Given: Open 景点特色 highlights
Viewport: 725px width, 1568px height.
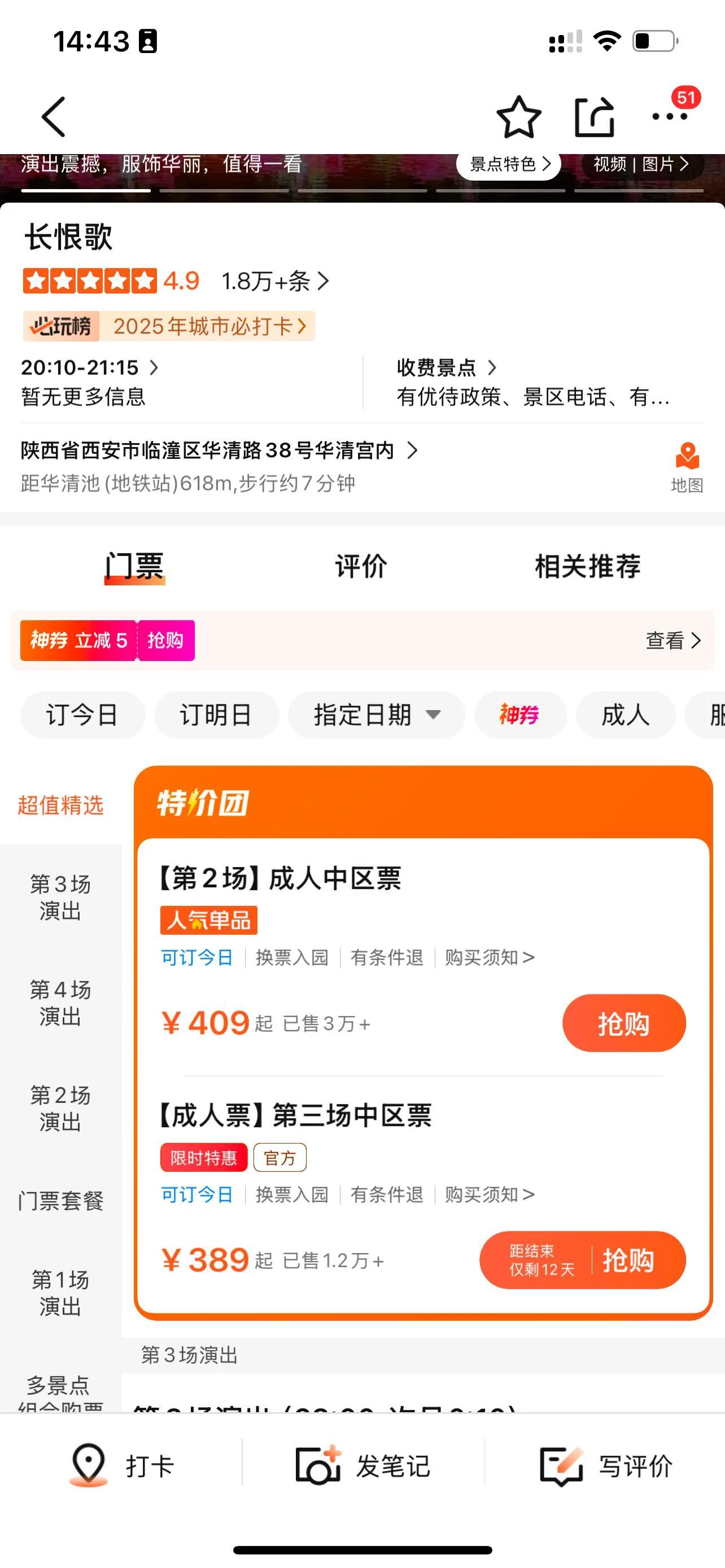Looking at the screenshot, I should 509,164.
